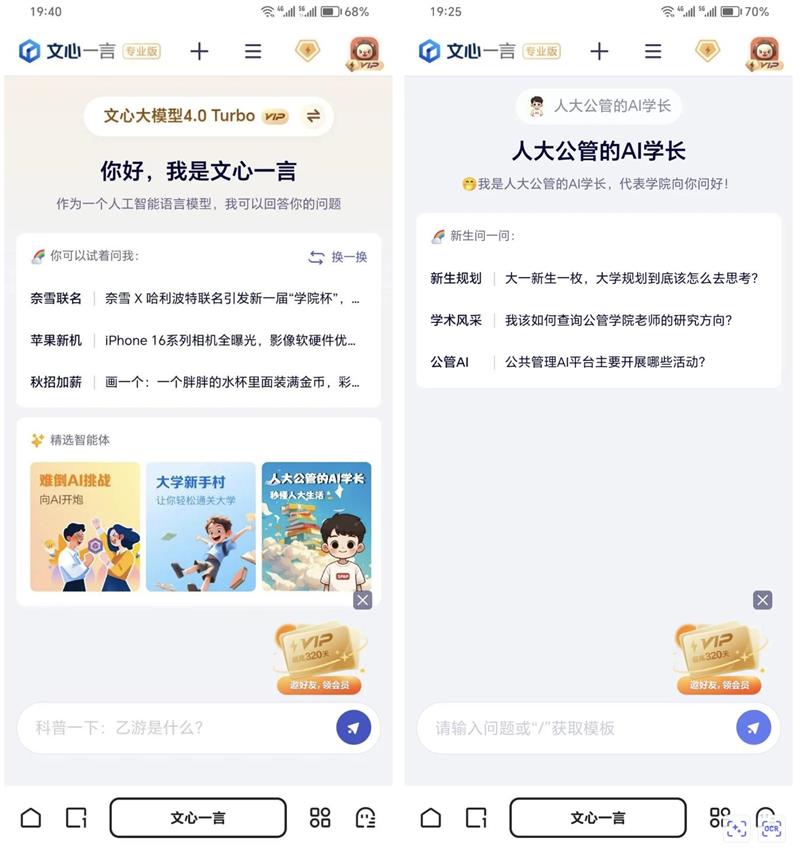The image size is (800, 861).
Task: Select the 学术风采 question about teachers' research
Action: (x=597, y=320)
